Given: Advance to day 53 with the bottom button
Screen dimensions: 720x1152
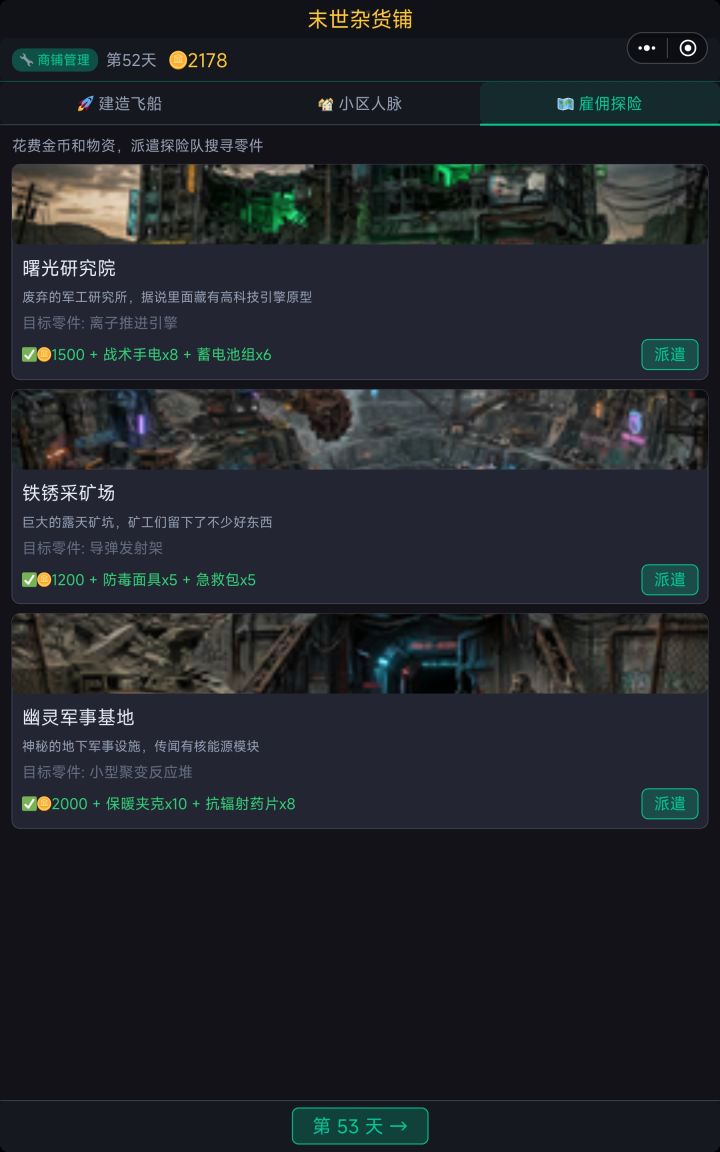Looking at the screenshot, I should pos(360,1125).
